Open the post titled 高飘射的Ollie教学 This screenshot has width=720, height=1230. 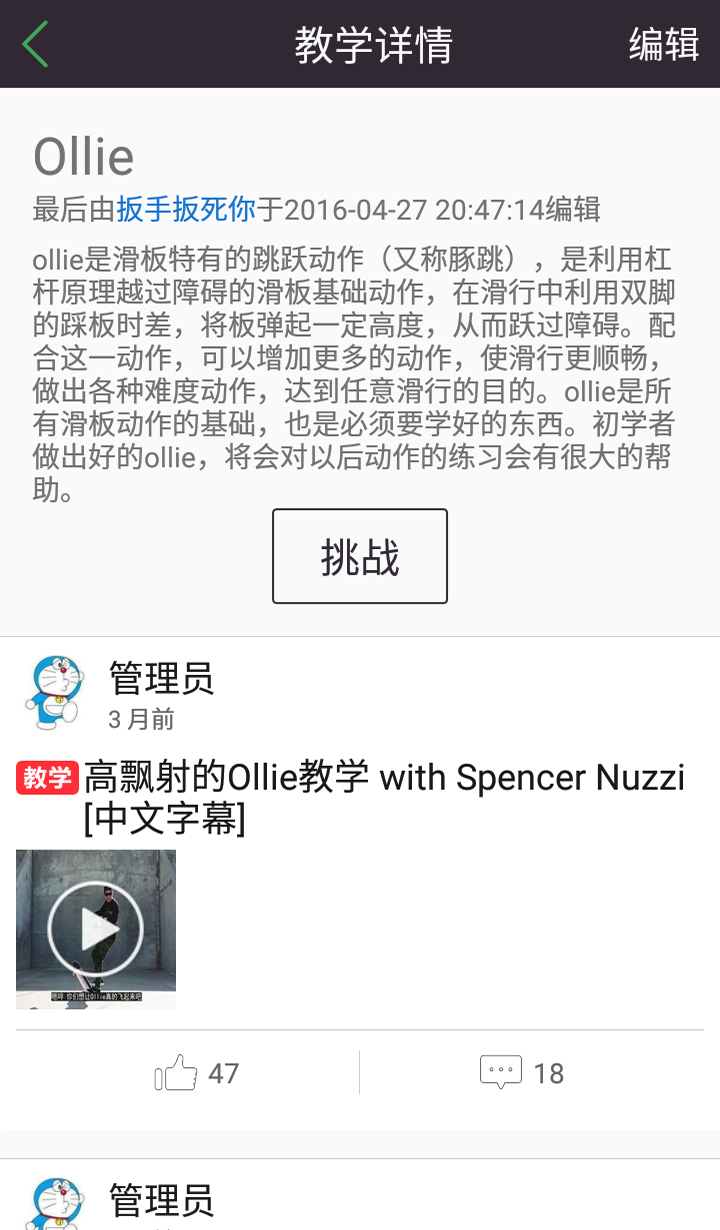pyautogui.click(x=385, y=777)
